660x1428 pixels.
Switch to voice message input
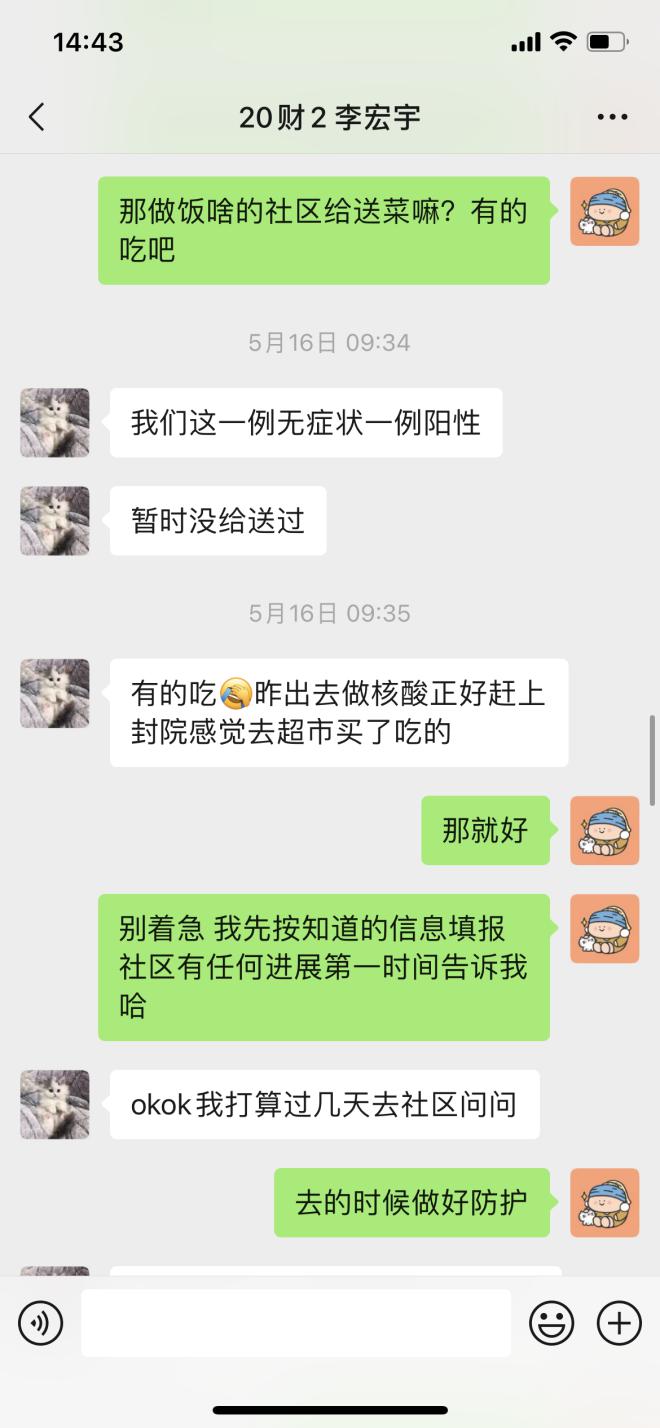(x=41, y=1323)
